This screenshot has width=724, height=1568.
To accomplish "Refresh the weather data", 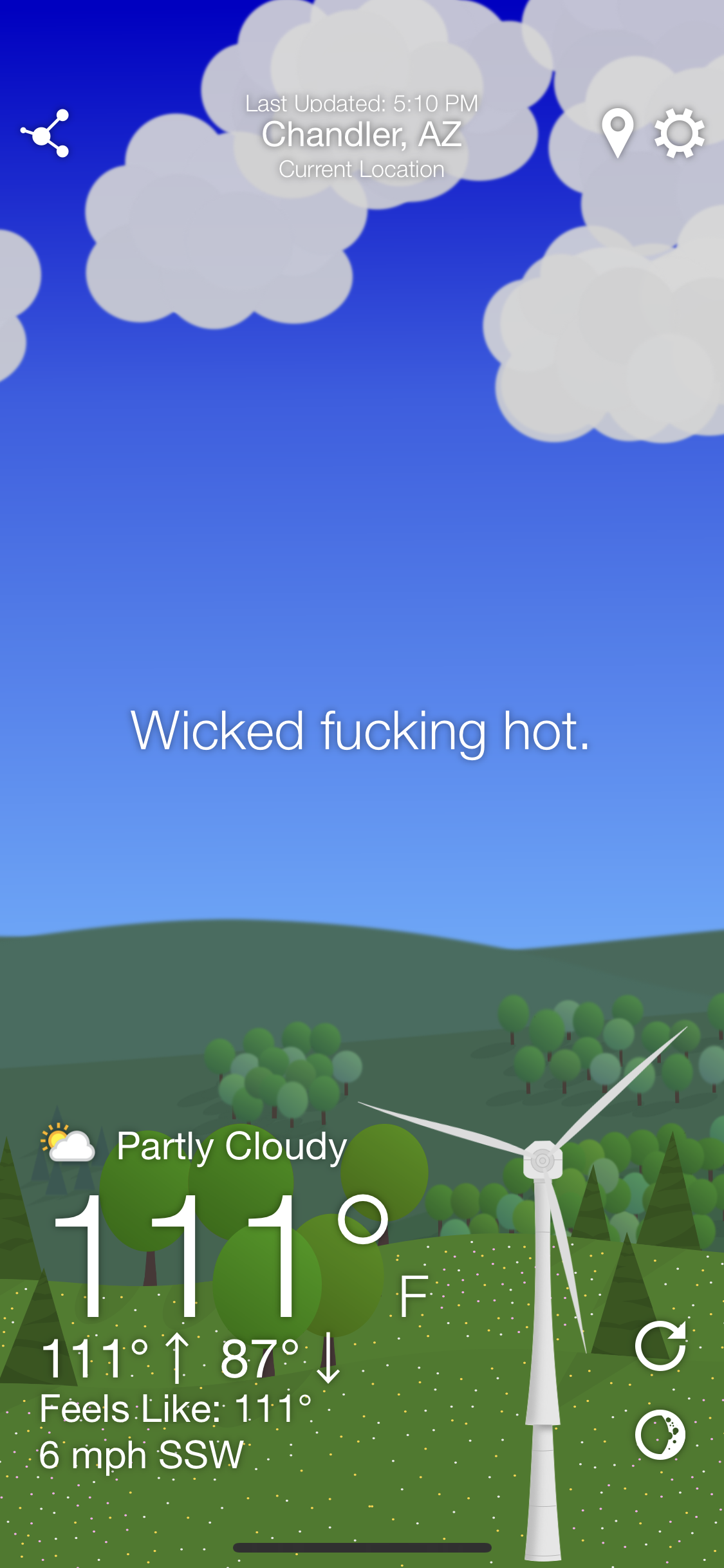I will coord(661,1345).
